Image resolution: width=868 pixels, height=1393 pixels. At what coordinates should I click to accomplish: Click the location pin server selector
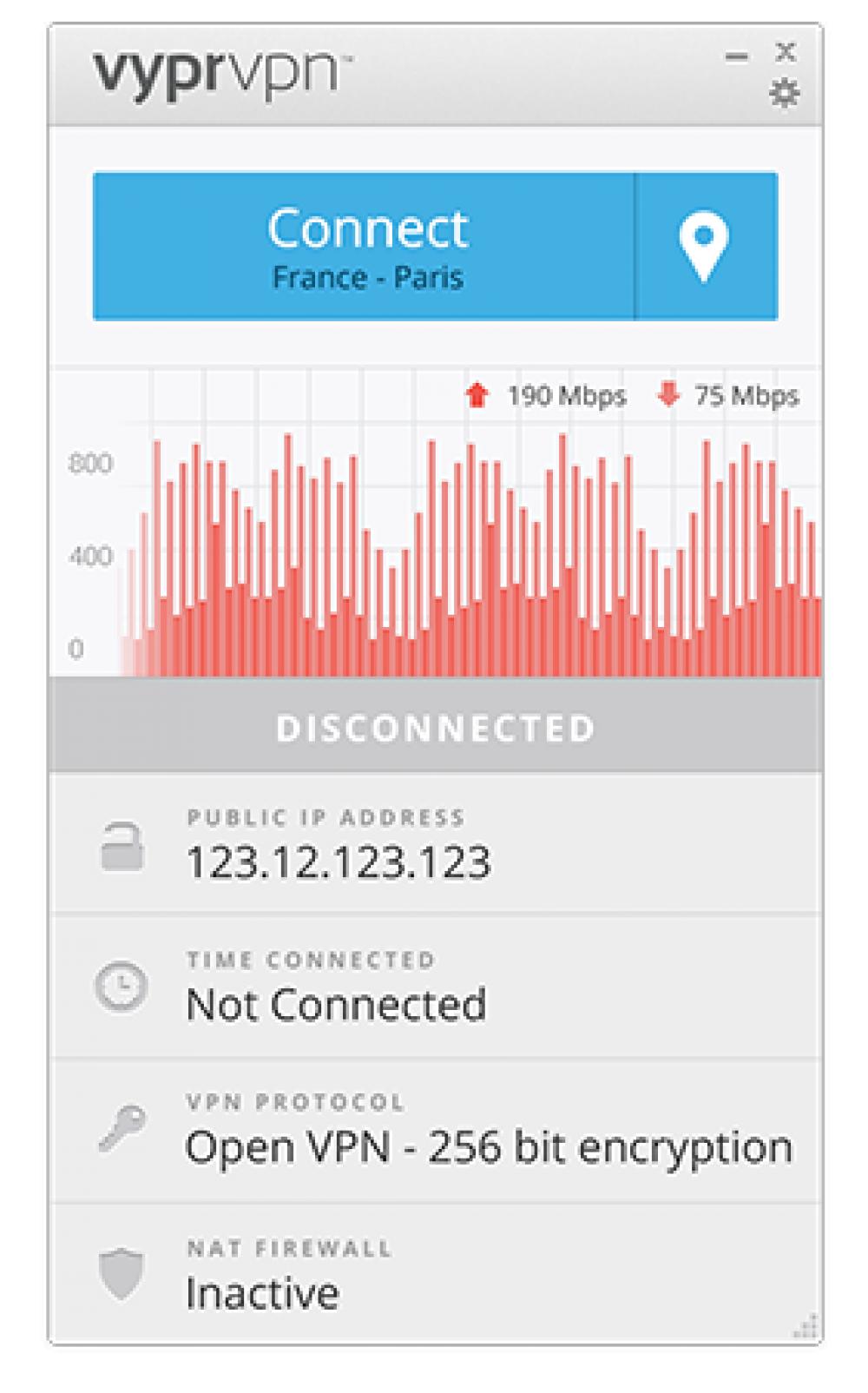pos(707,246)
